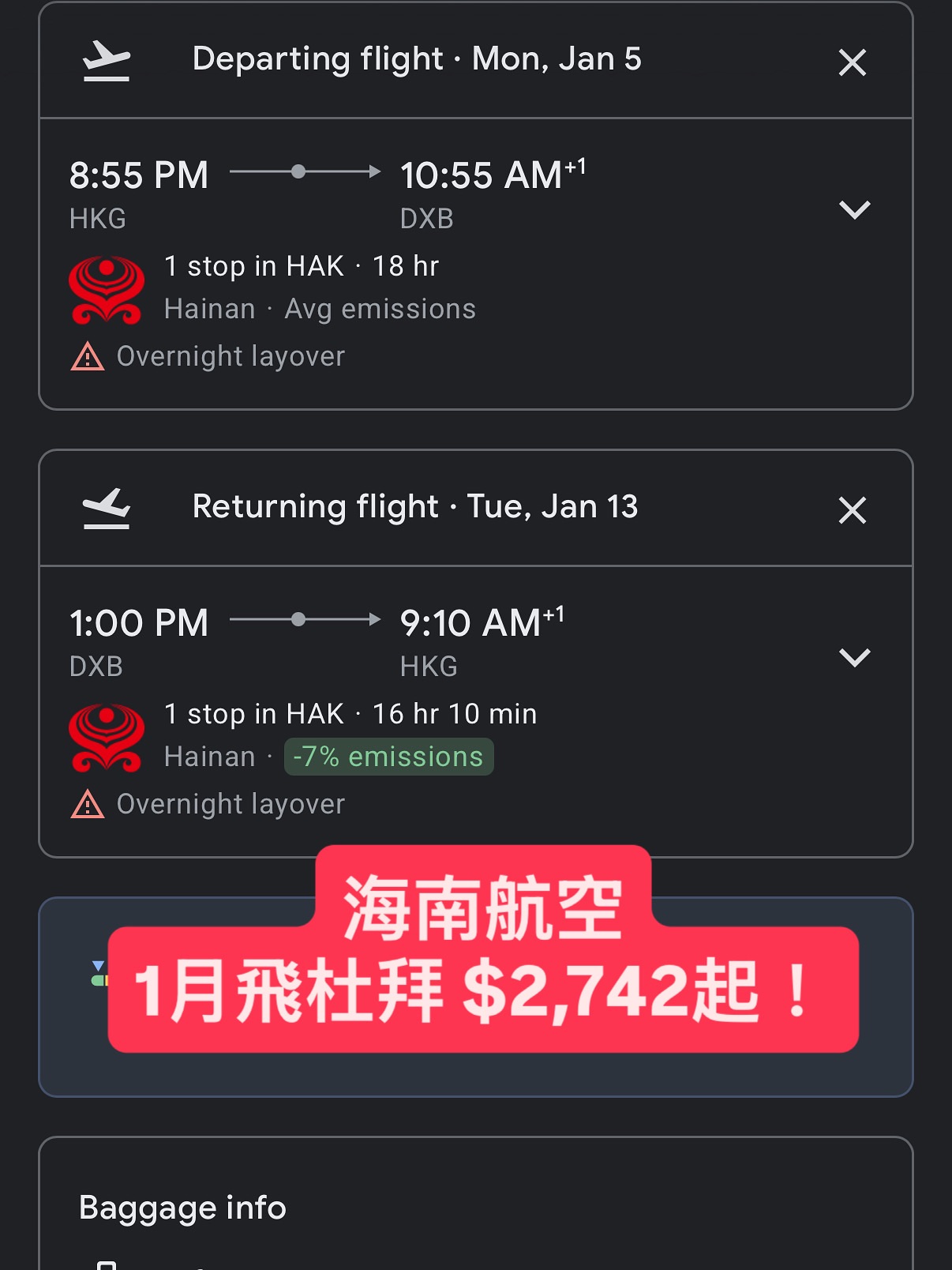Remove the departing flight on Mon, Jan 5
This screenshot has width=952, height=1270.
pos(853,62)
